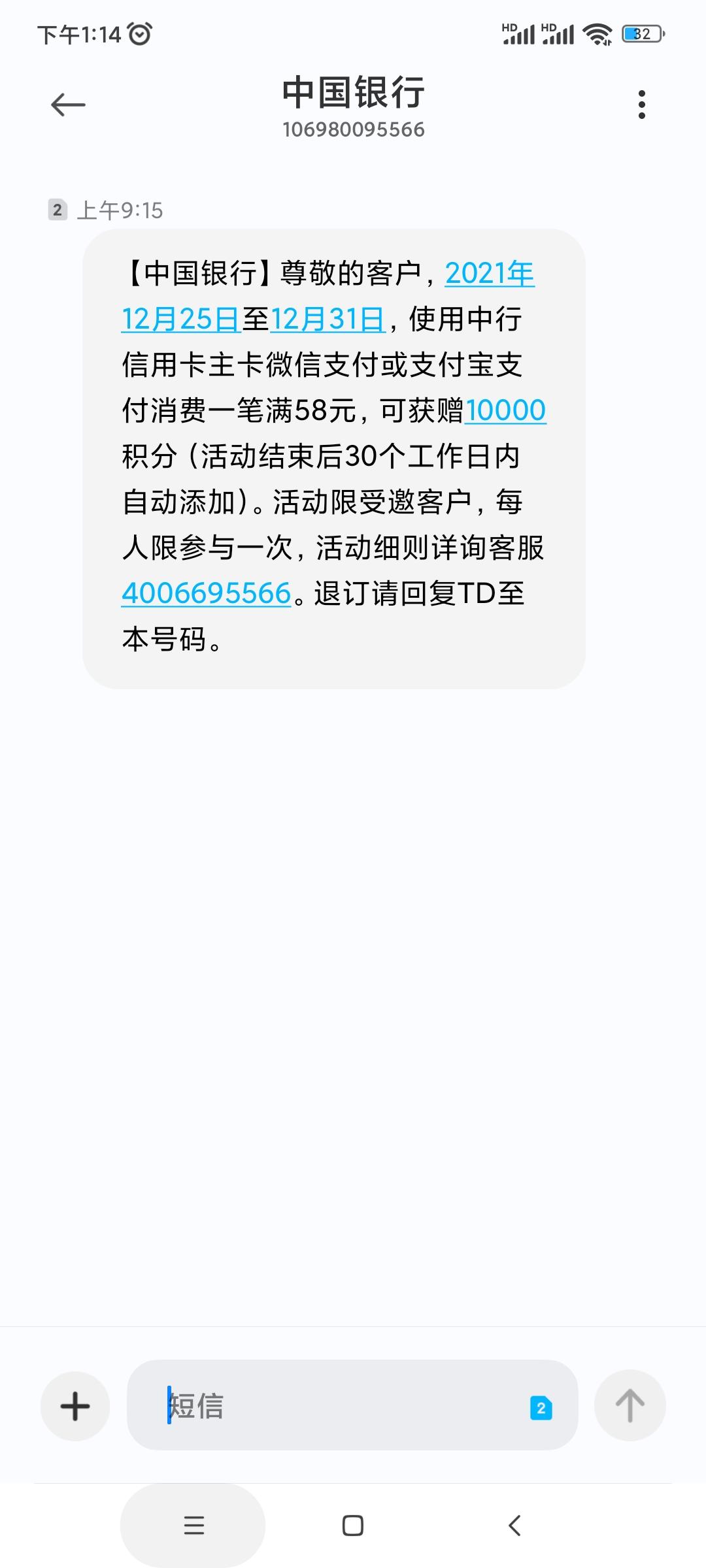Screen dimensions: 706x1568
Task: Switch SIM card via the blue 2 icon
Action: (541, 1408)
